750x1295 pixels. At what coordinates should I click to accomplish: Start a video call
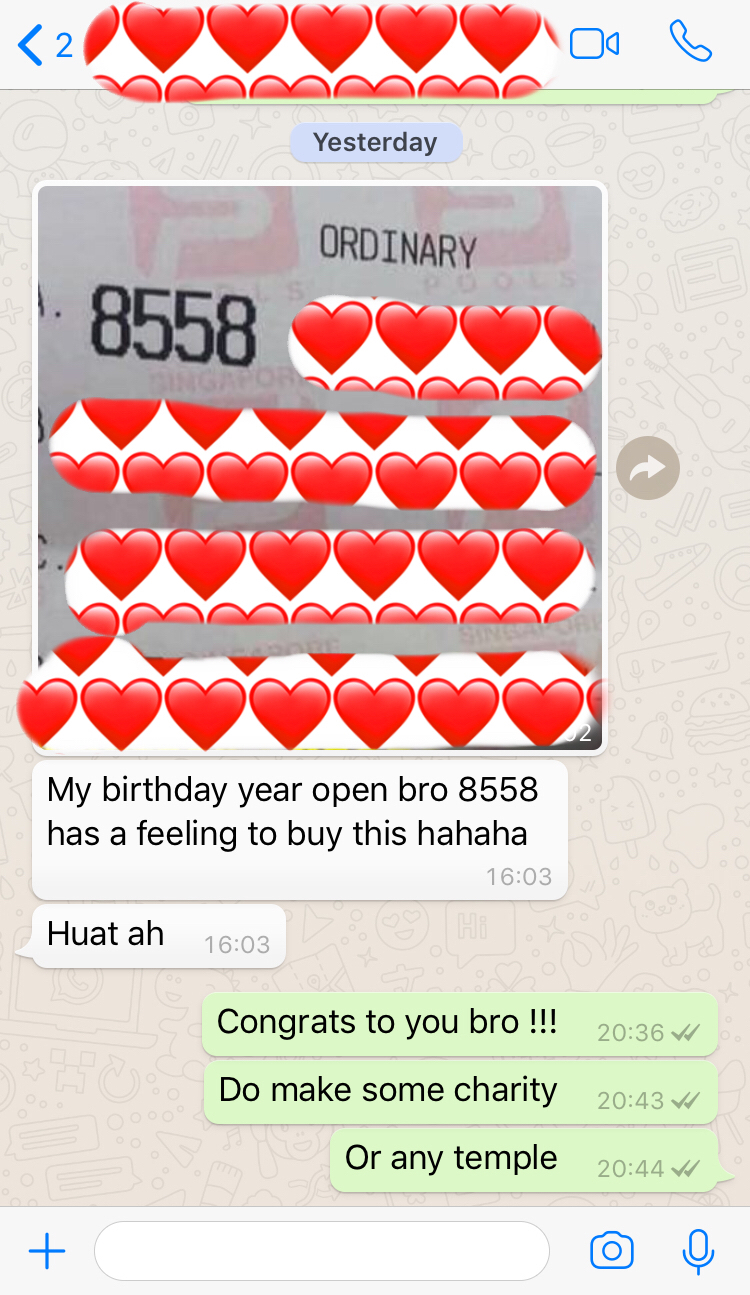point(594,44)
